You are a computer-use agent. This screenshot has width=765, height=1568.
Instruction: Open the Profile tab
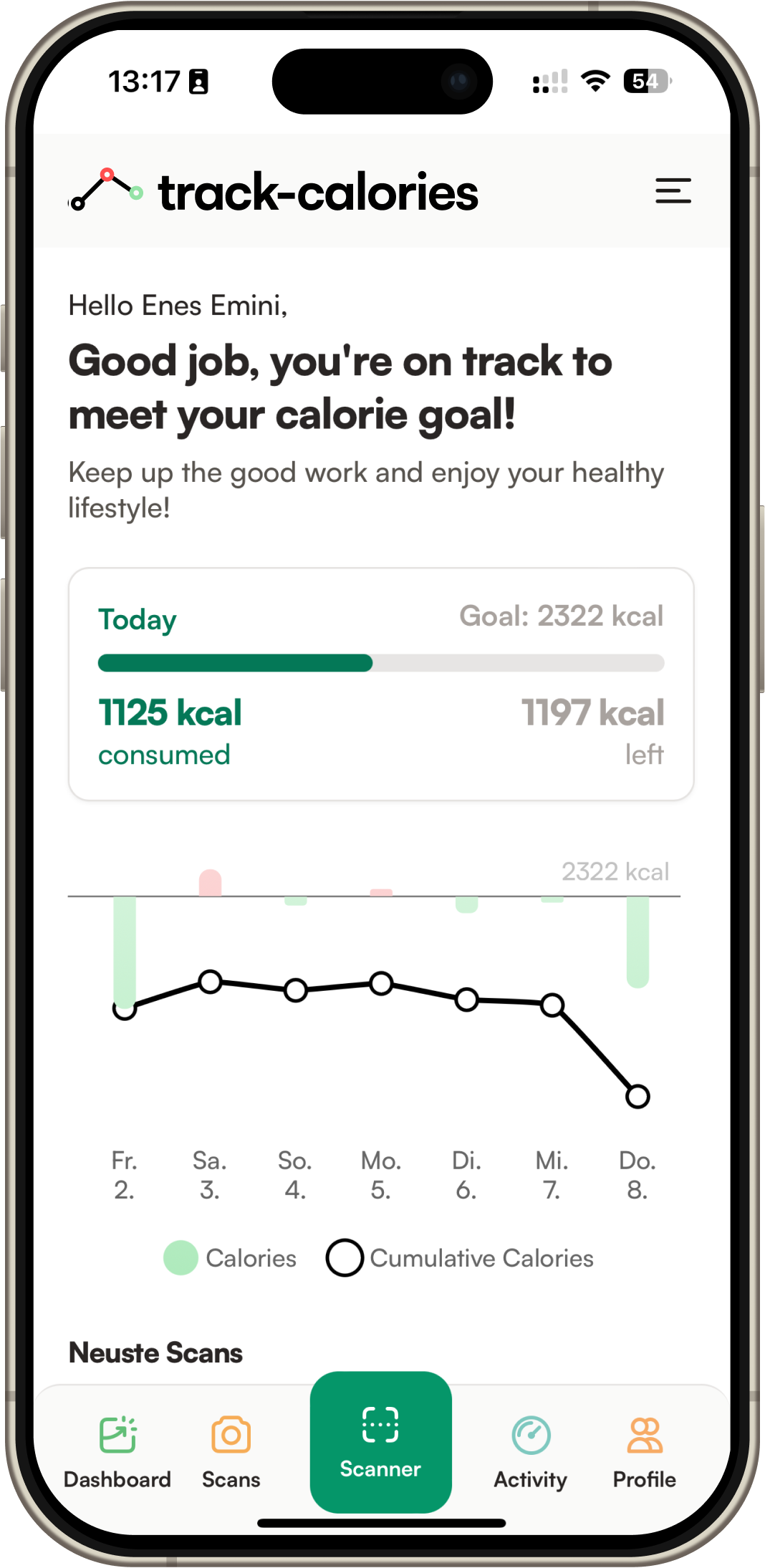pos(644,1451)
